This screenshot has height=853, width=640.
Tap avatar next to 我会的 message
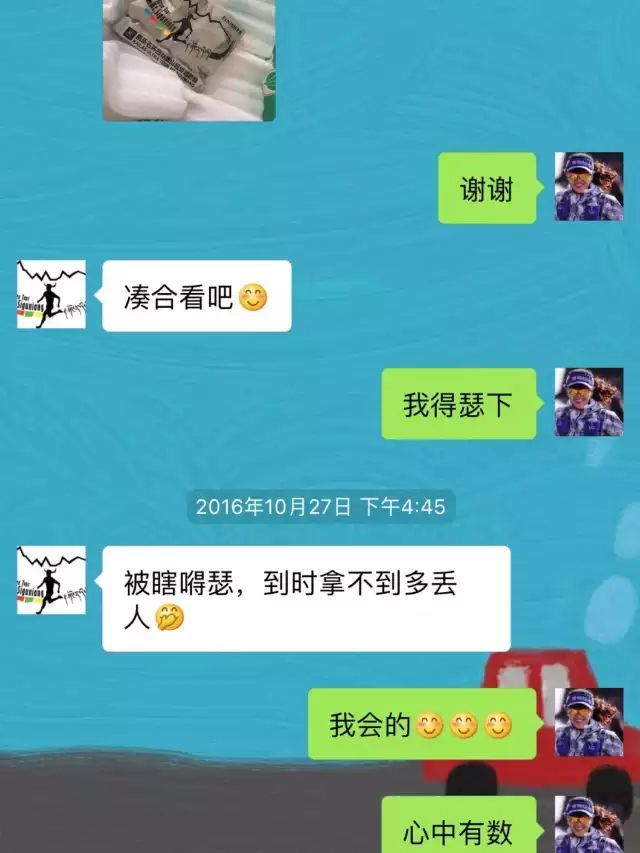click(589, 722)
